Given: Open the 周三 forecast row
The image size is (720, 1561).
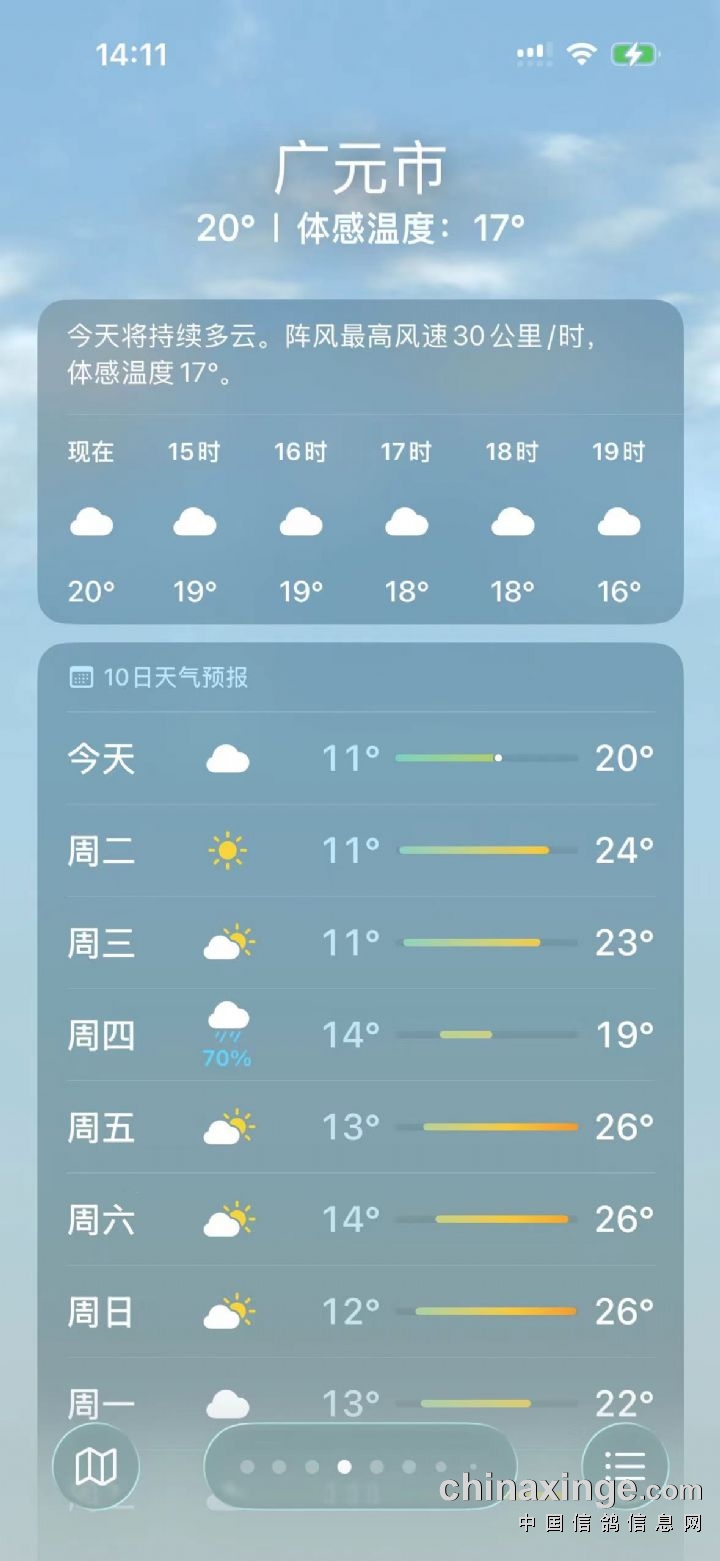Looking at the screenshot, I should (x=360, y=943).
